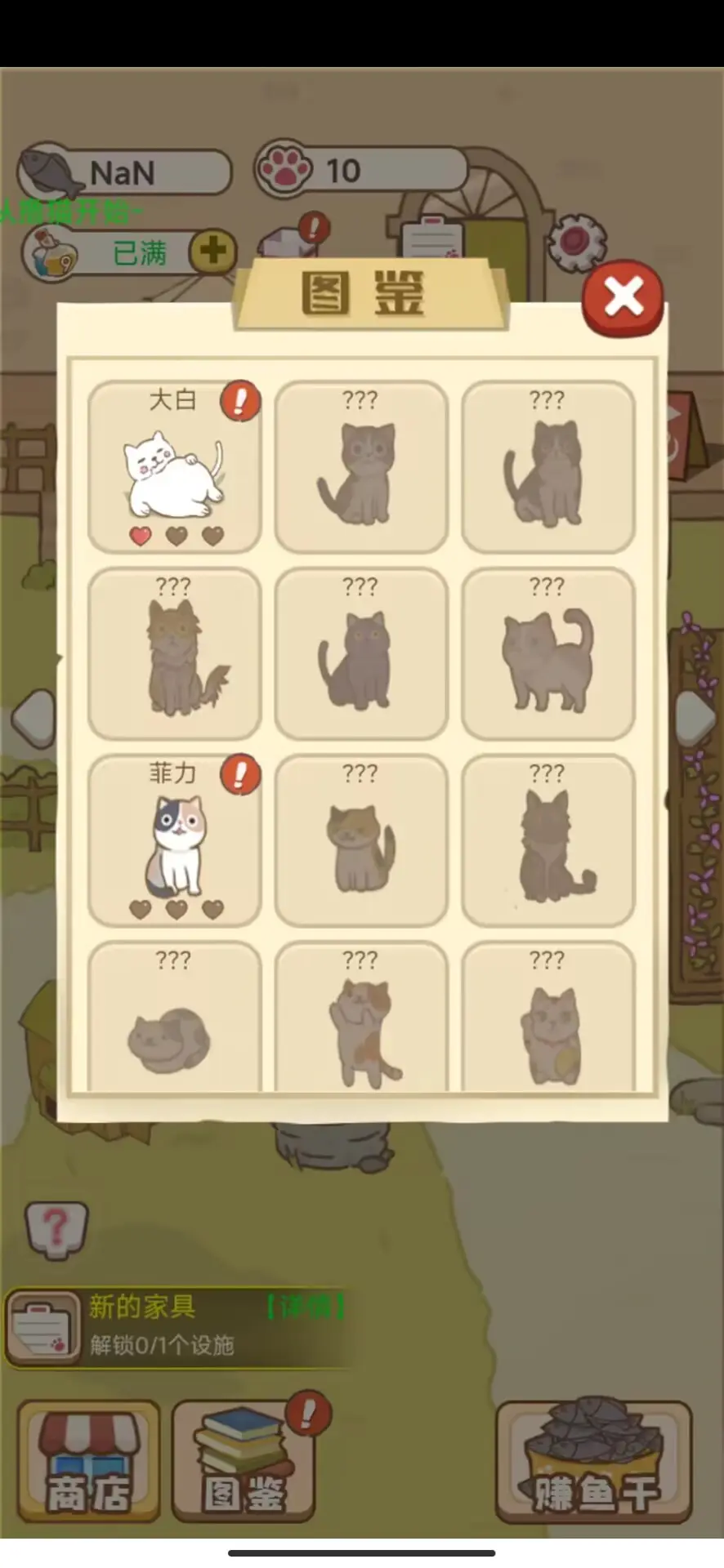
Task: Go to next page with right arrow
Action: click(695, 718)
